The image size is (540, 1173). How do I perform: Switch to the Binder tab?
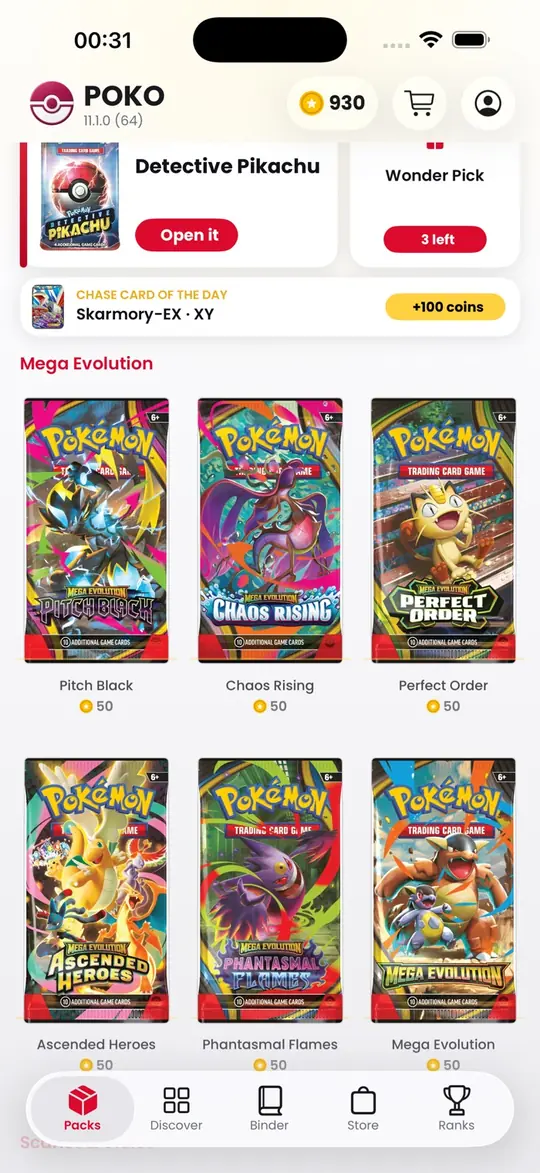(270, 1109)
